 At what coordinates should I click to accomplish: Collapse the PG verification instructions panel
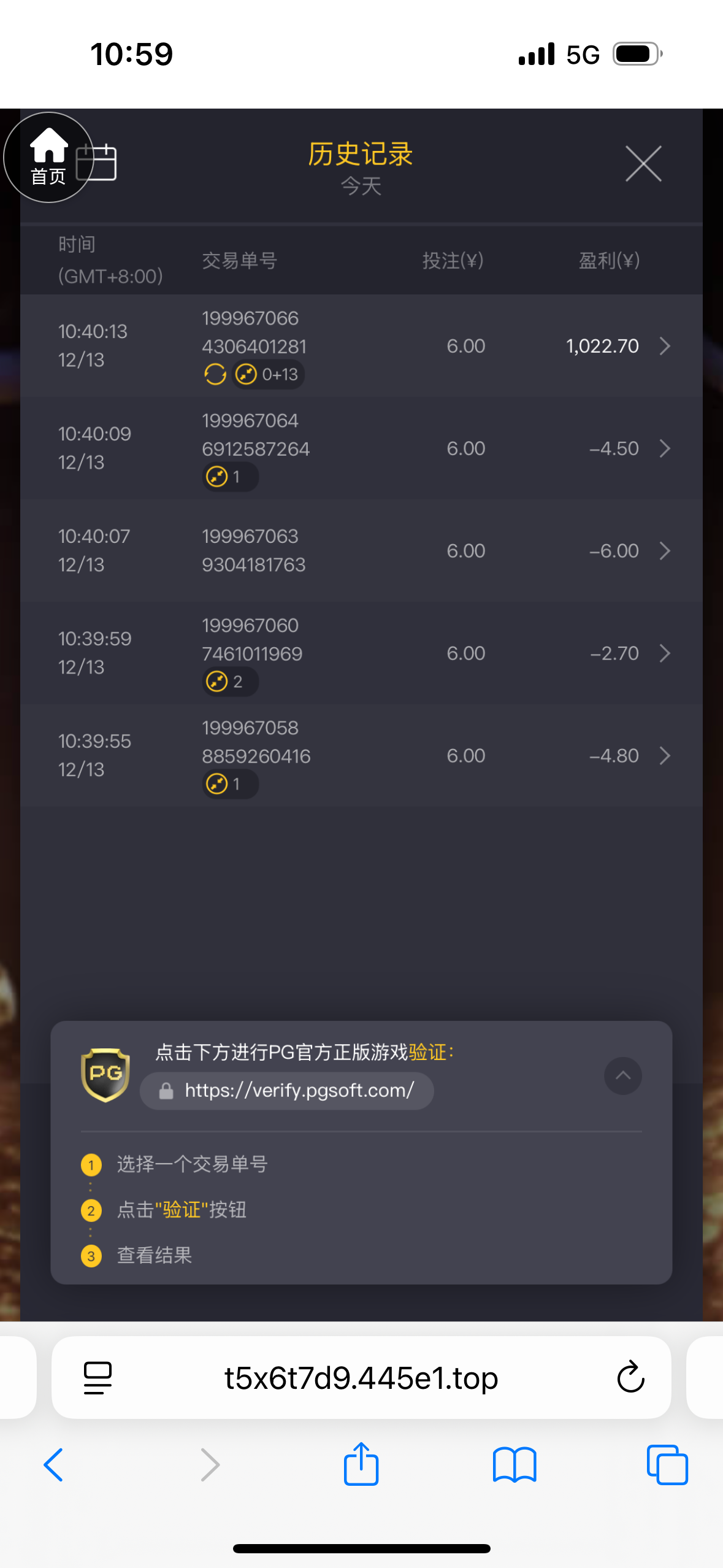[x=622, y=1075]
